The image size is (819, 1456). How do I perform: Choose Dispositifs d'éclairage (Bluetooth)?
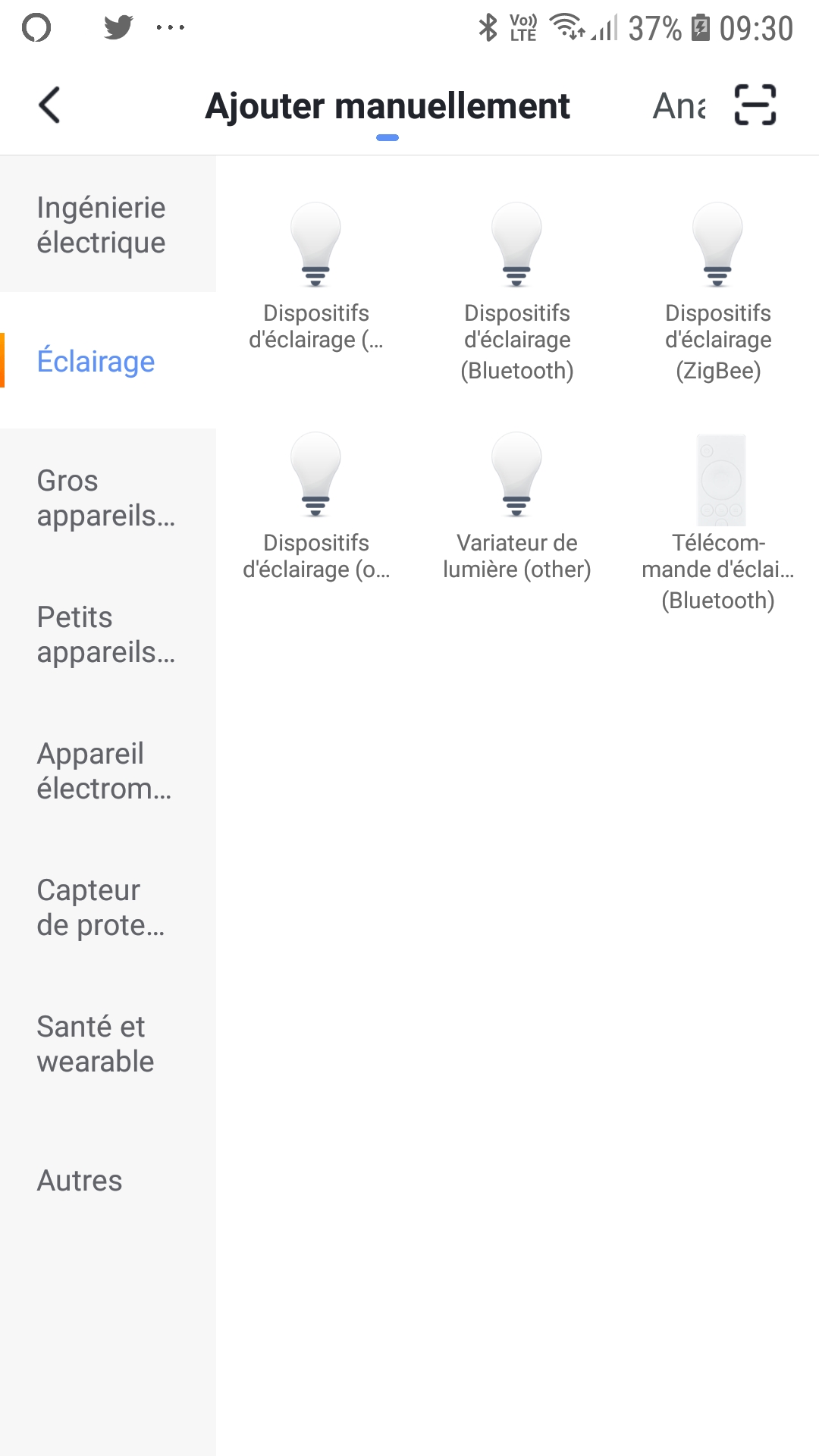(517, 292)
